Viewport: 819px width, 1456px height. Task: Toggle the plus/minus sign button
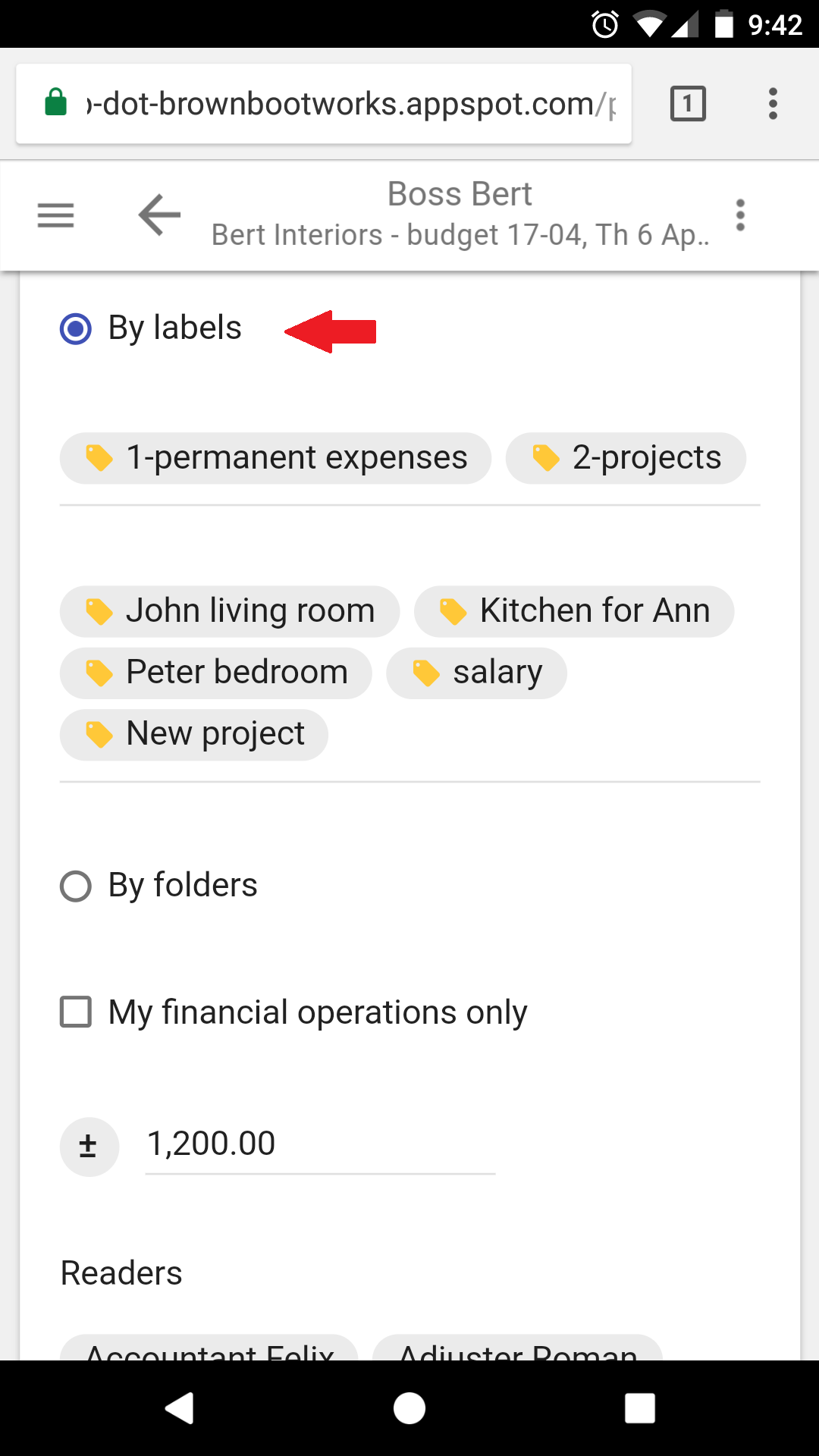click(x=89, y=1147)
